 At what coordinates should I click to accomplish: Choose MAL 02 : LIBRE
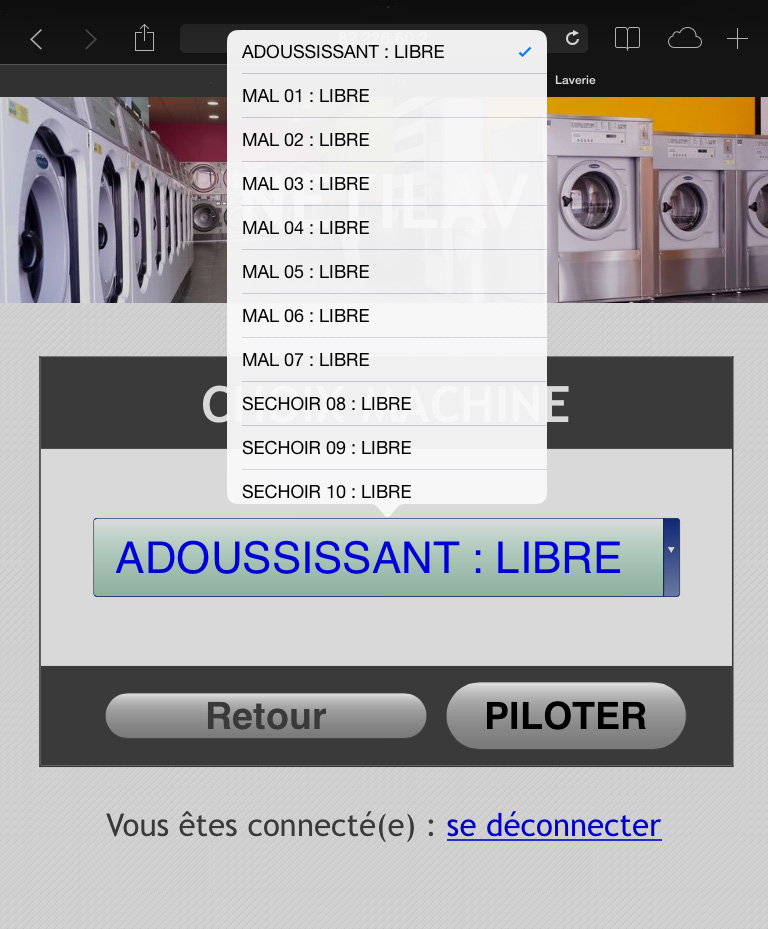[x=385, y=140]
